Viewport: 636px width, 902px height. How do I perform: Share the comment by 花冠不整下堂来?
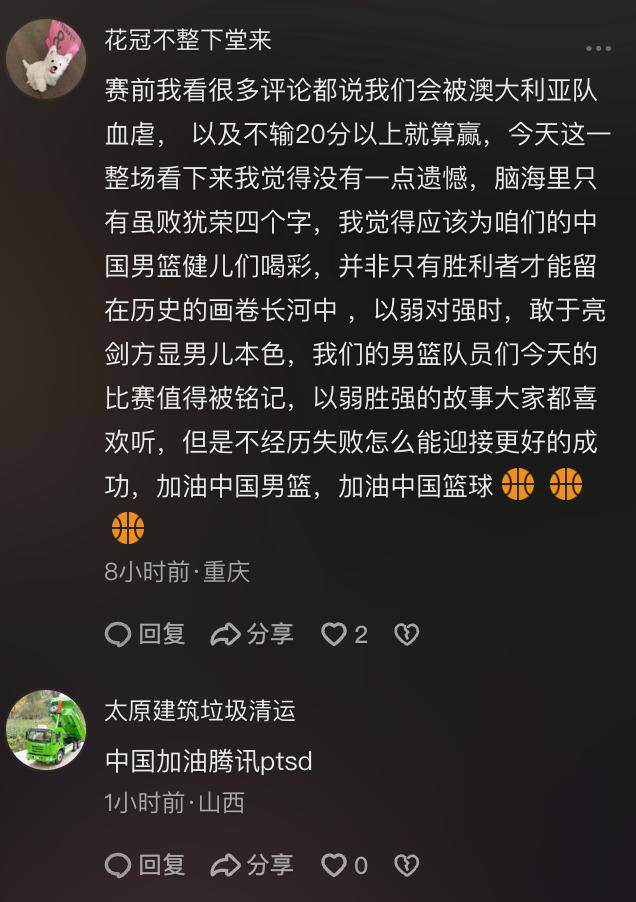(x=252, y=633)
